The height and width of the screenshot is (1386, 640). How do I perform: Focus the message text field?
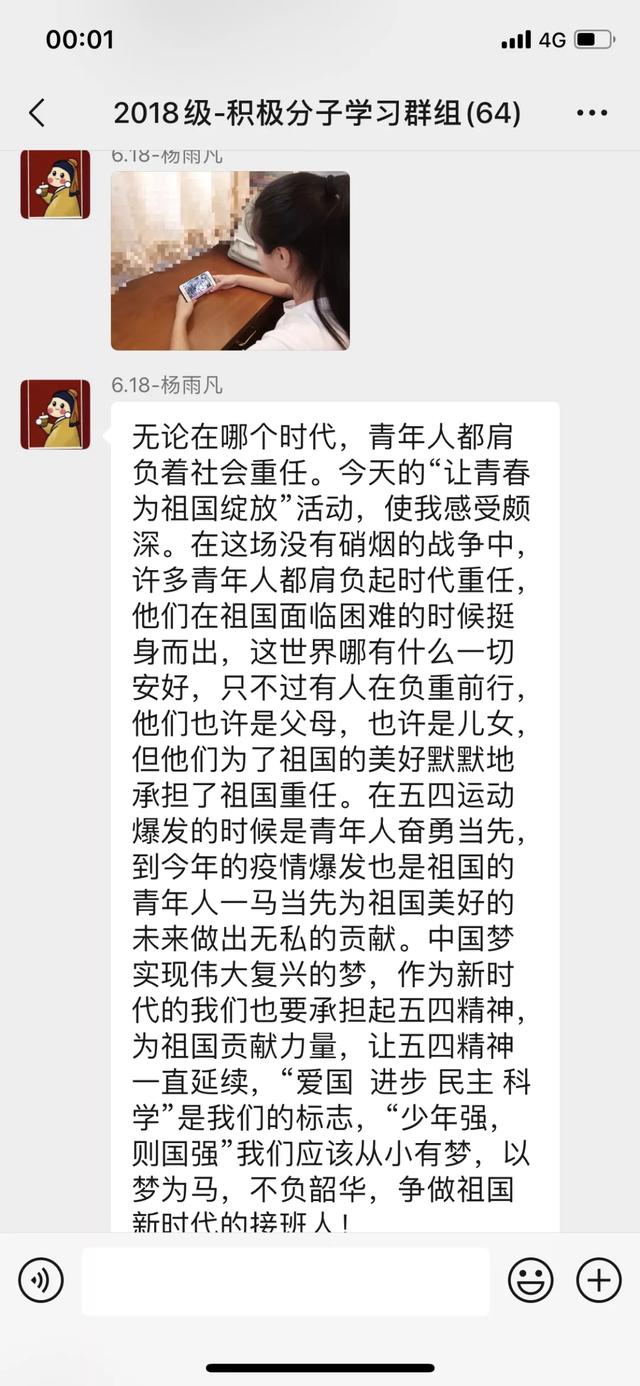tap(286, 1280)
